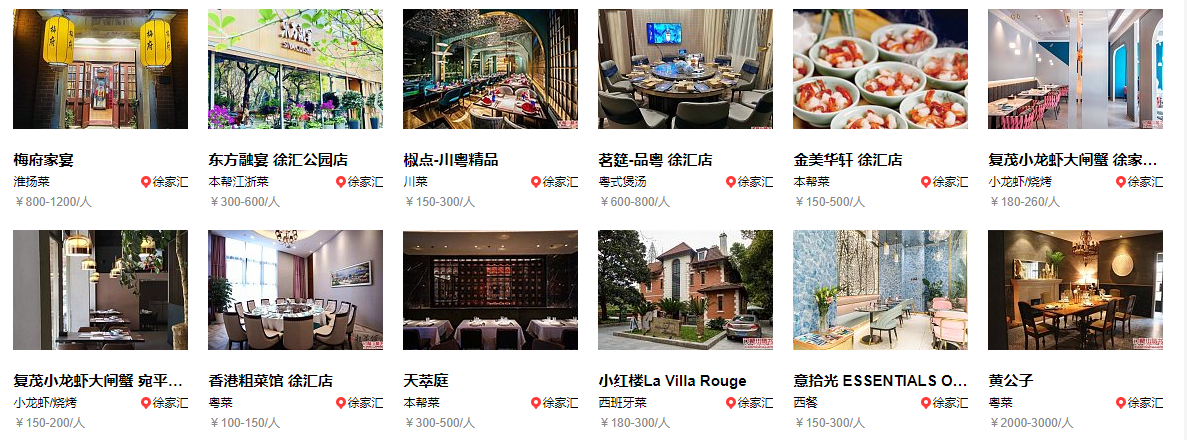Image resolution: width=1187 pixels, height=440 pixels.
Task: Open 复茂小龙虾大闸蟹 徐家 branch card
Action: tap(1075, 69)
